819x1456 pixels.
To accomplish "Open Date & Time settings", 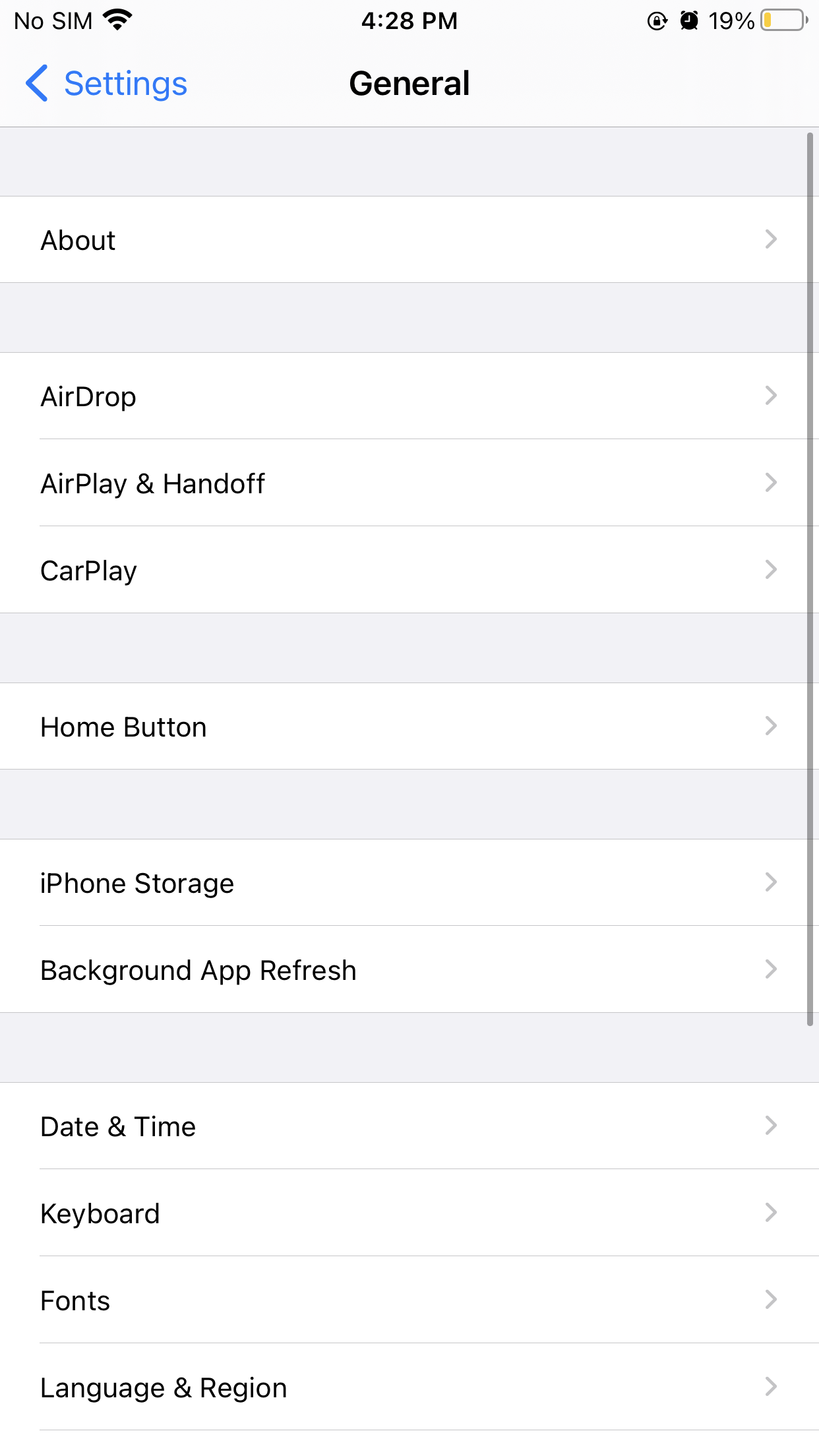I will (x=409, y=1126).
